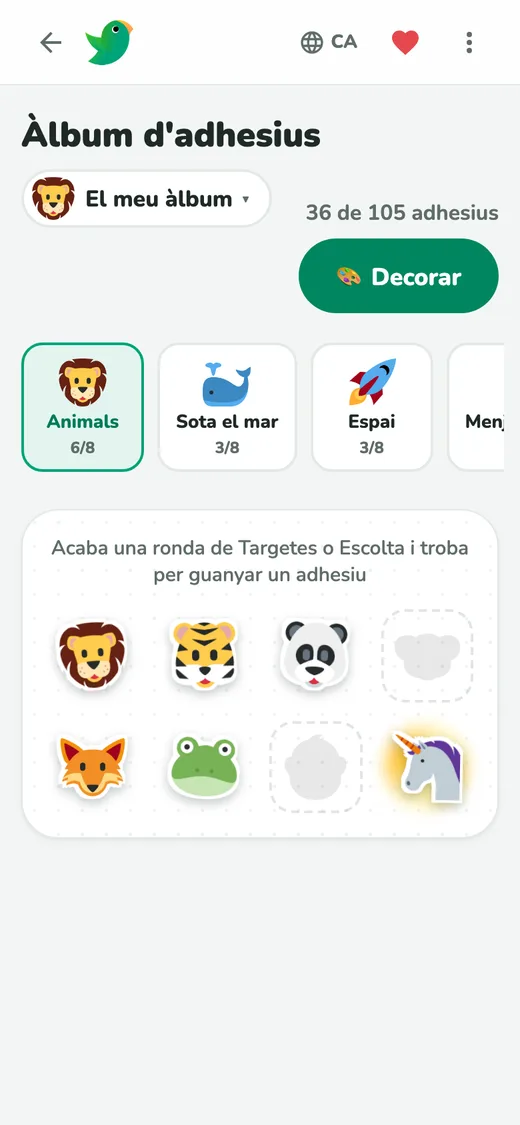The height and width of the screenshot is (1125, 520).
Task: Switch to Sota el mar category
Action: [227, 407]
